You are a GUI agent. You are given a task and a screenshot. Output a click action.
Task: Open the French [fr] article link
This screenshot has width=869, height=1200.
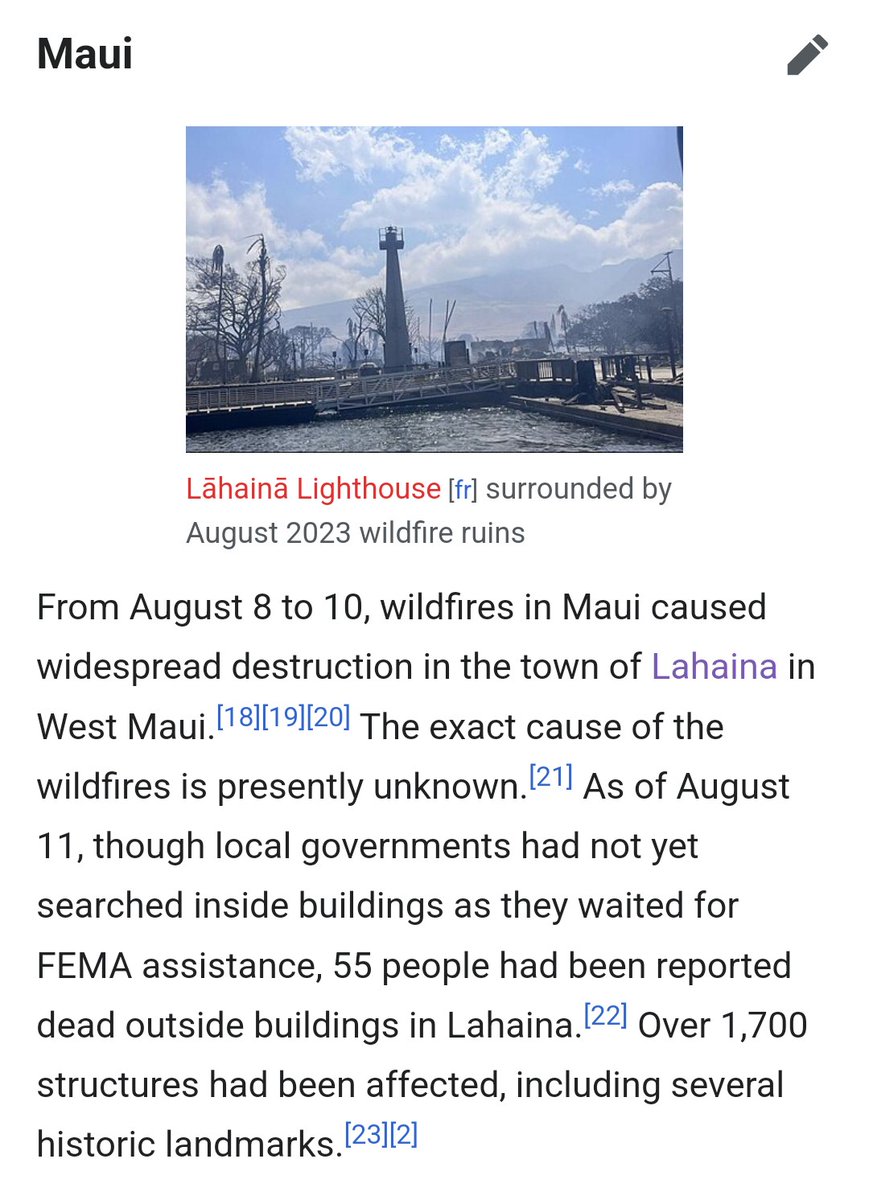tap(463, 489)
